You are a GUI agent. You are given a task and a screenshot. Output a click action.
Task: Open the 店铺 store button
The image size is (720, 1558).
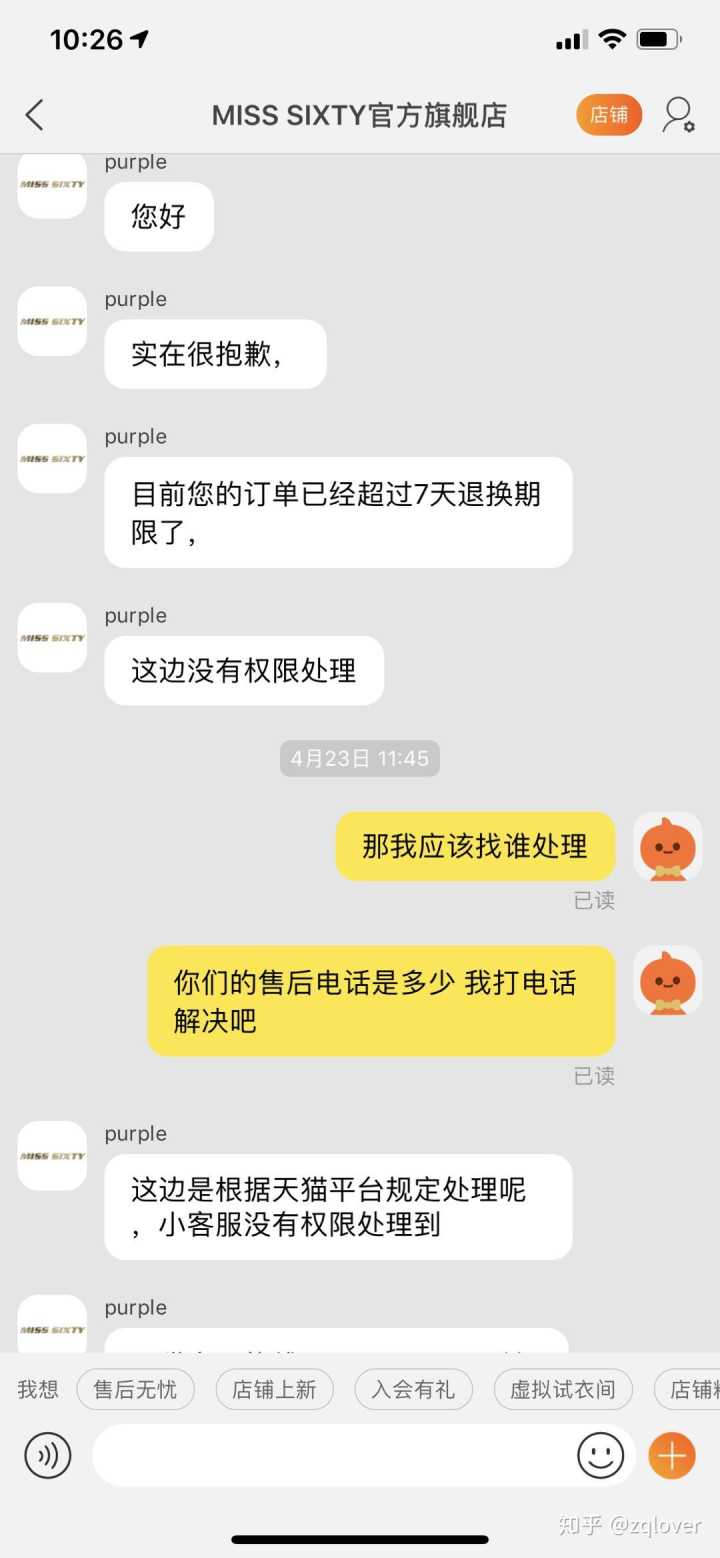(x=608, y=115)
